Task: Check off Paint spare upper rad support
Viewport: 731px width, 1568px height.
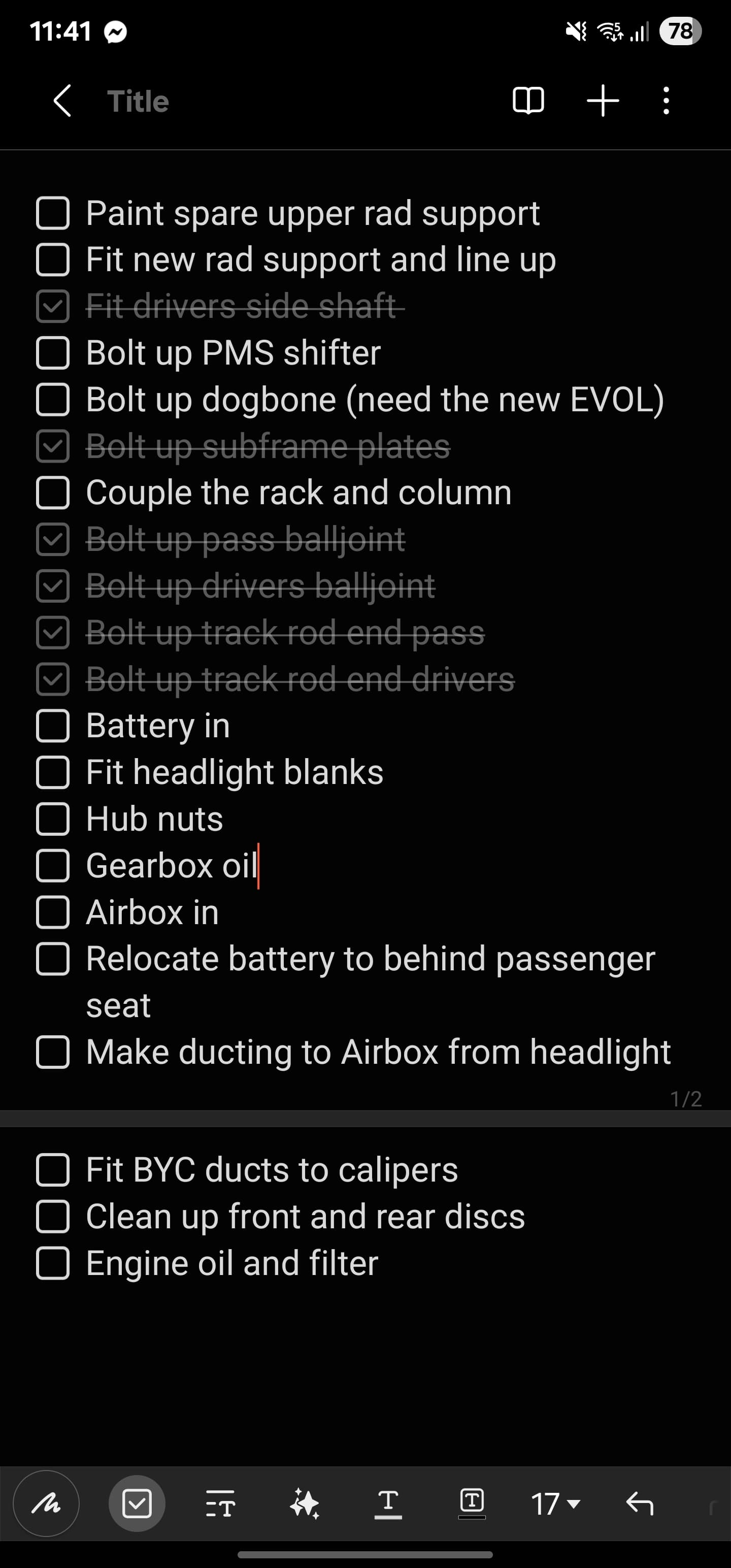Action: pos(53,213)
